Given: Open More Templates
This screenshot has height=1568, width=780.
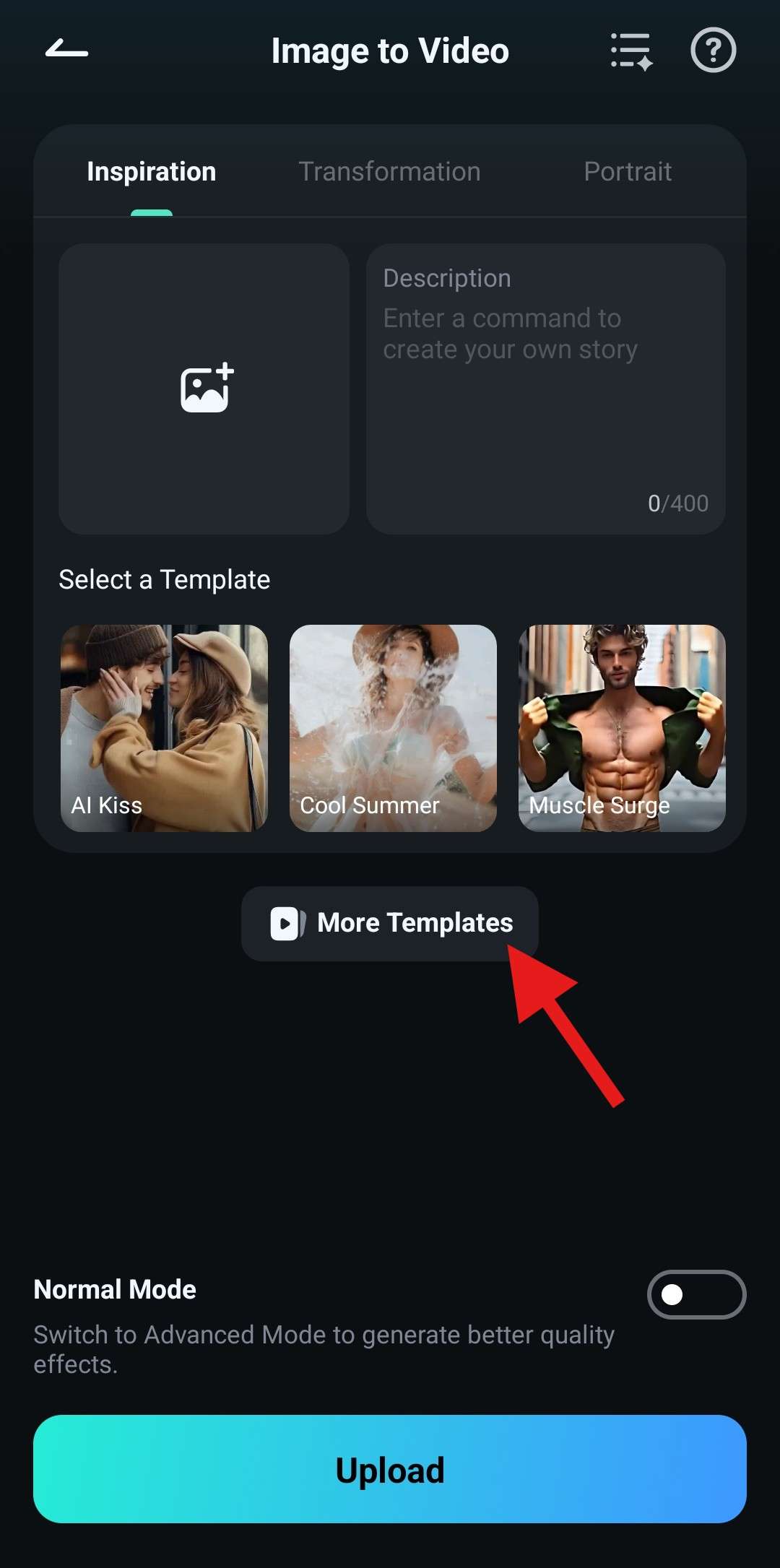Looking at the screenshot, I should (390, 923).
